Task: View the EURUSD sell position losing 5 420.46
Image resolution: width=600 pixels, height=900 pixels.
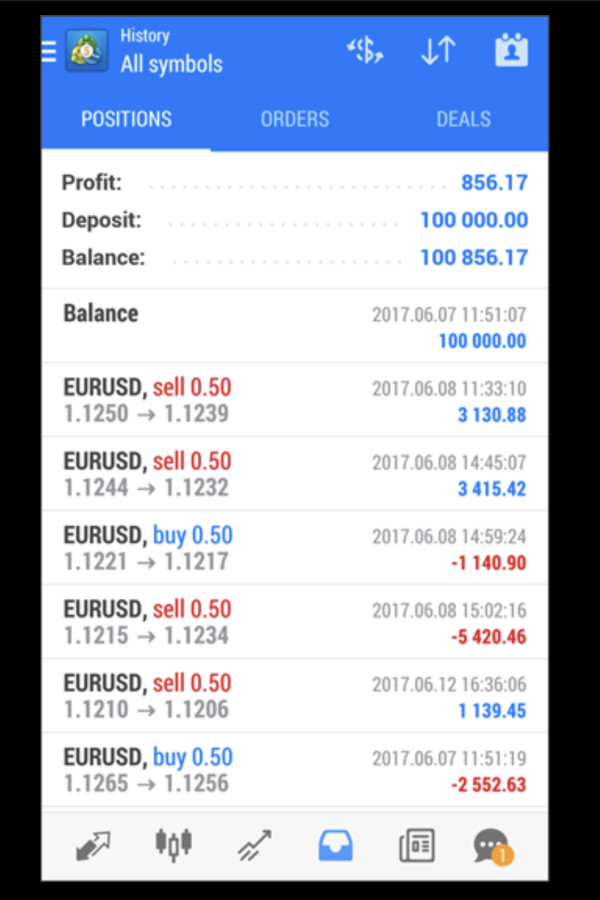Action: (x=294, y=622)
